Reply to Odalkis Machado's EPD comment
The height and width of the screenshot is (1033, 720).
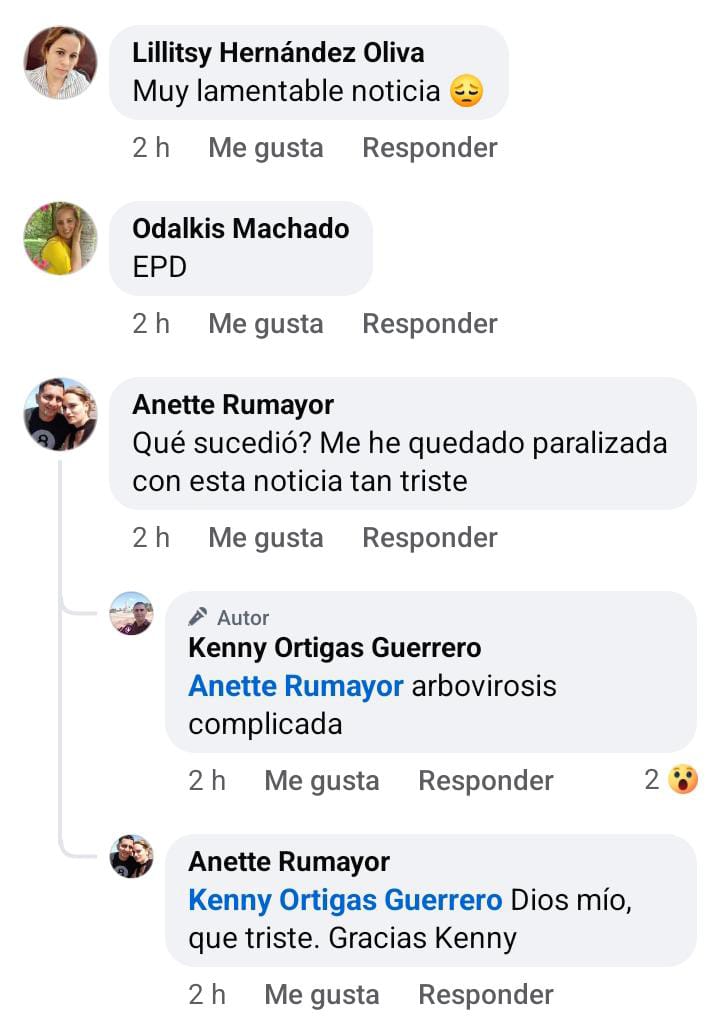pos(429,324)
